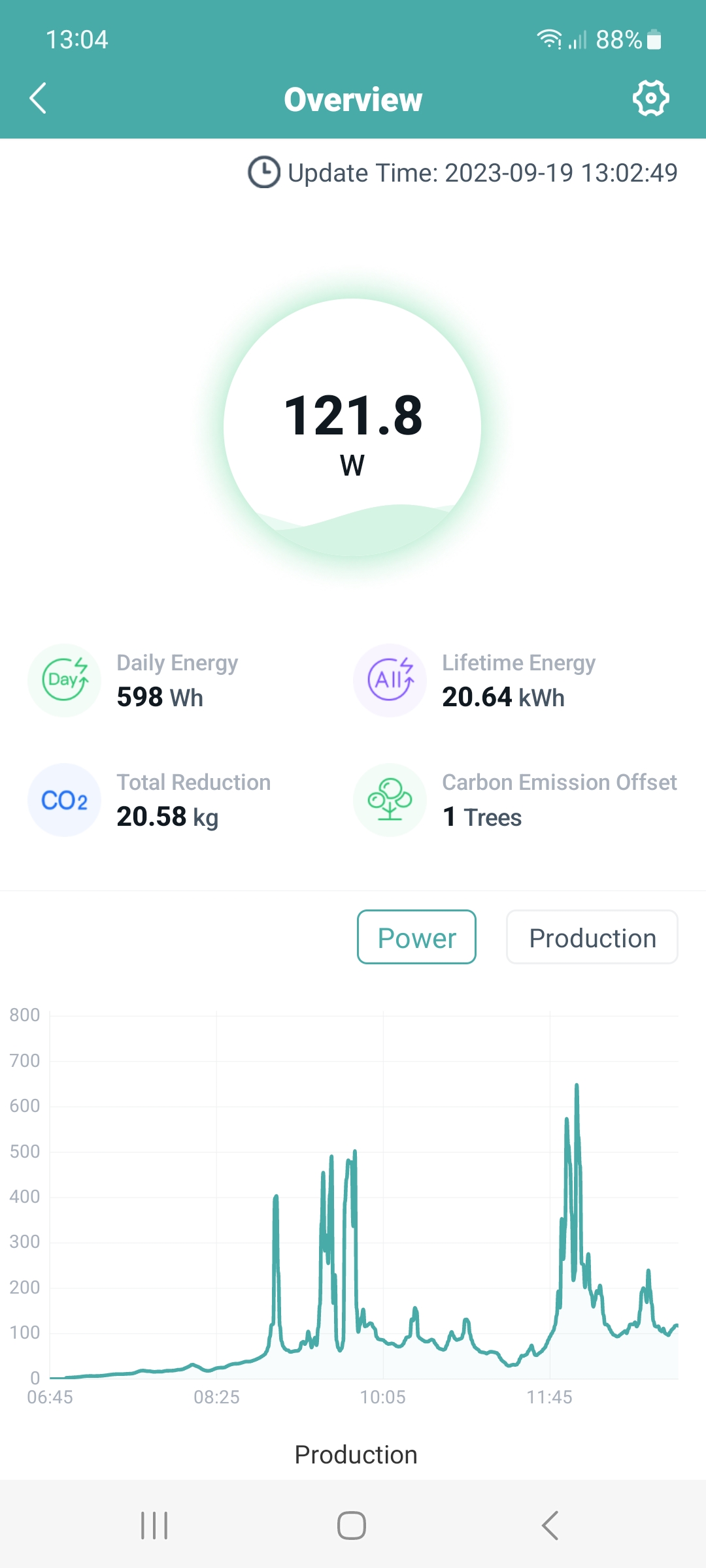Open recent apps from navigation bar
This screenshot has width=706, height=1568.
point(154,1526)
